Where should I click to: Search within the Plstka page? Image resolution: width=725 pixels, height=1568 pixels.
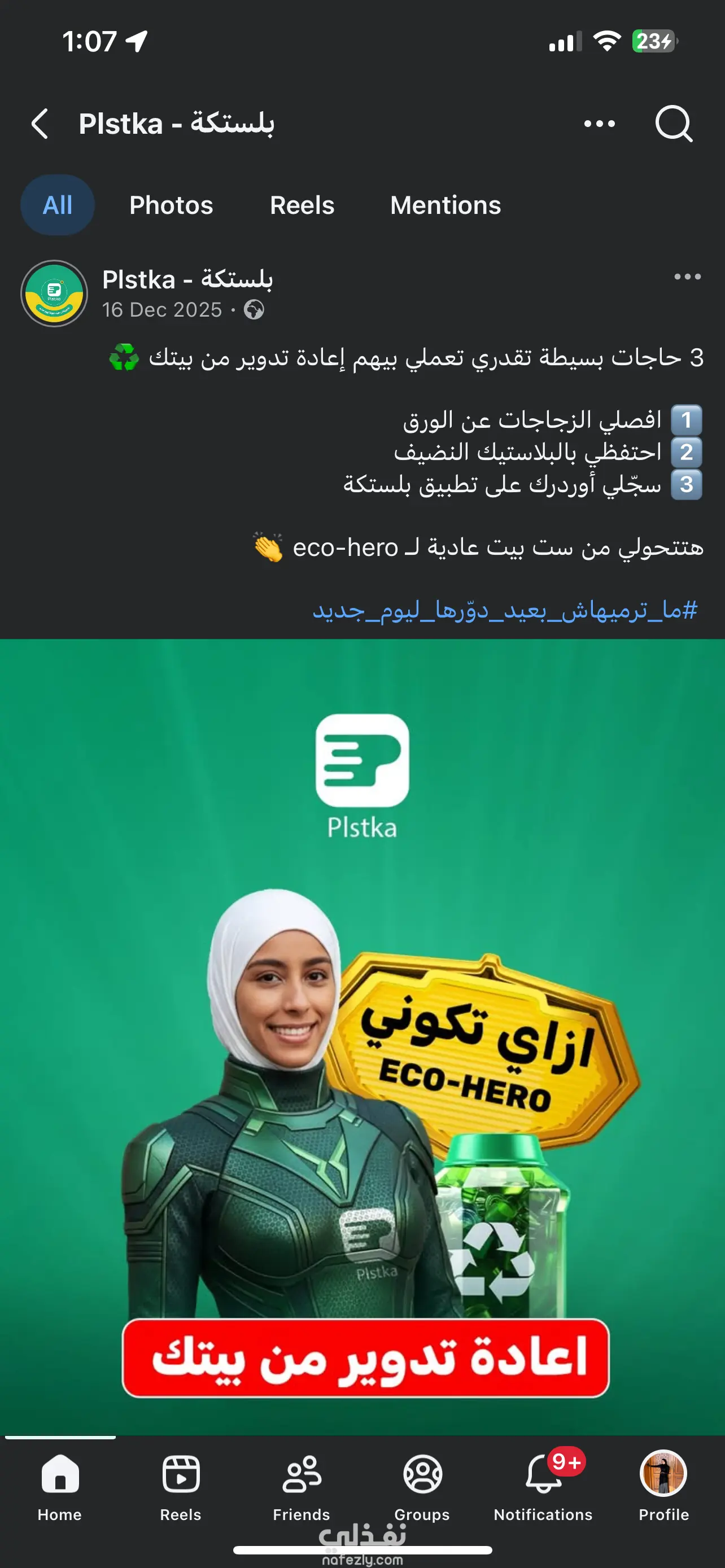point(673,124)
